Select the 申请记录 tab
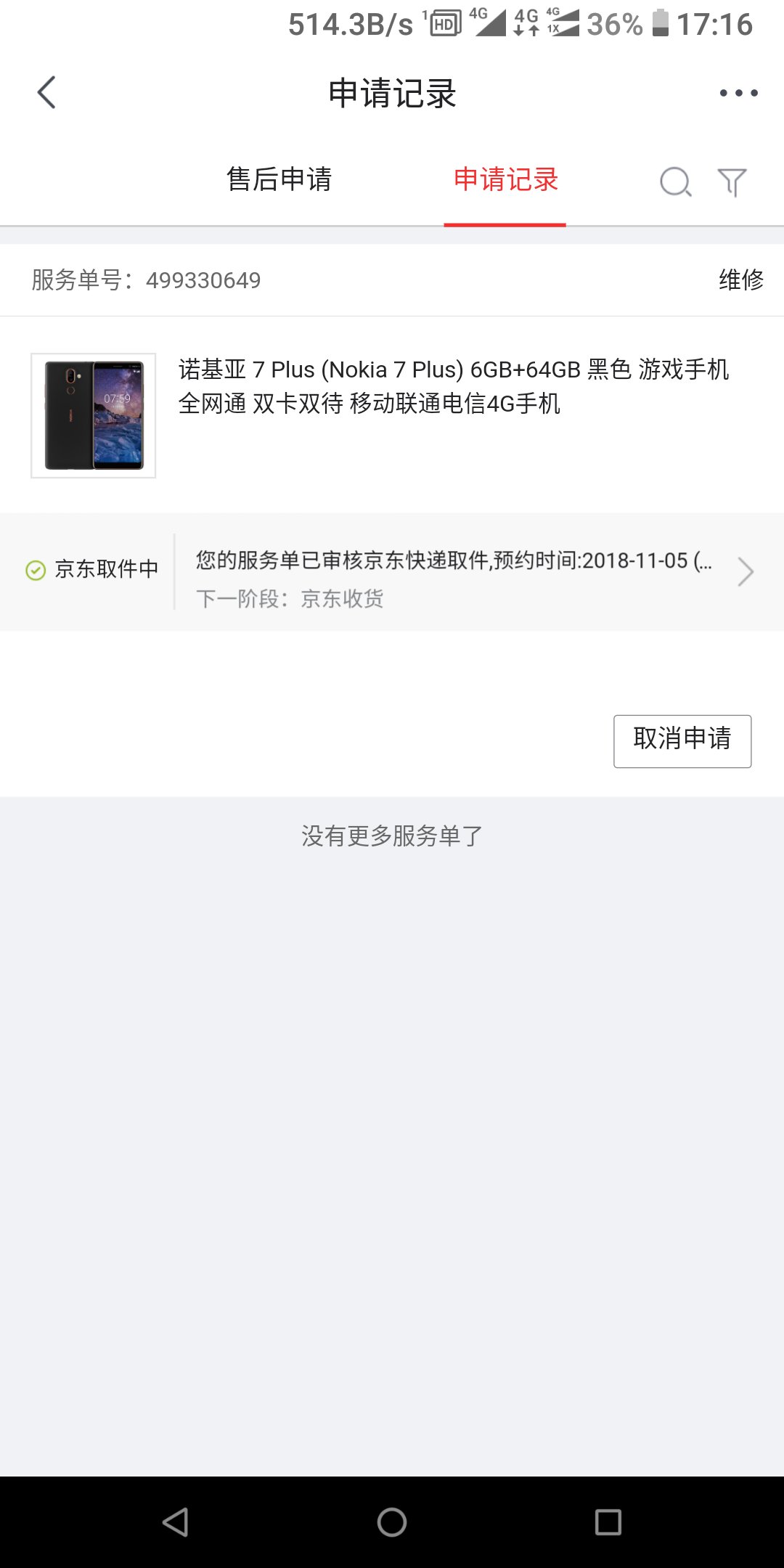This screenshot has height=1568, width=784. click(505, 179)
